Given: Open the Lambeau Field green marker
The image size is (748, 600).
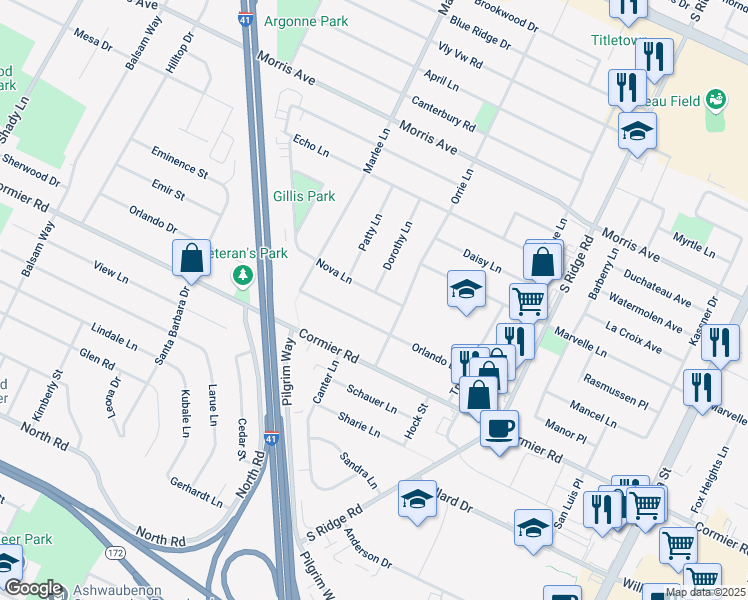Looking at the screenshot, I should click(715, 99).
